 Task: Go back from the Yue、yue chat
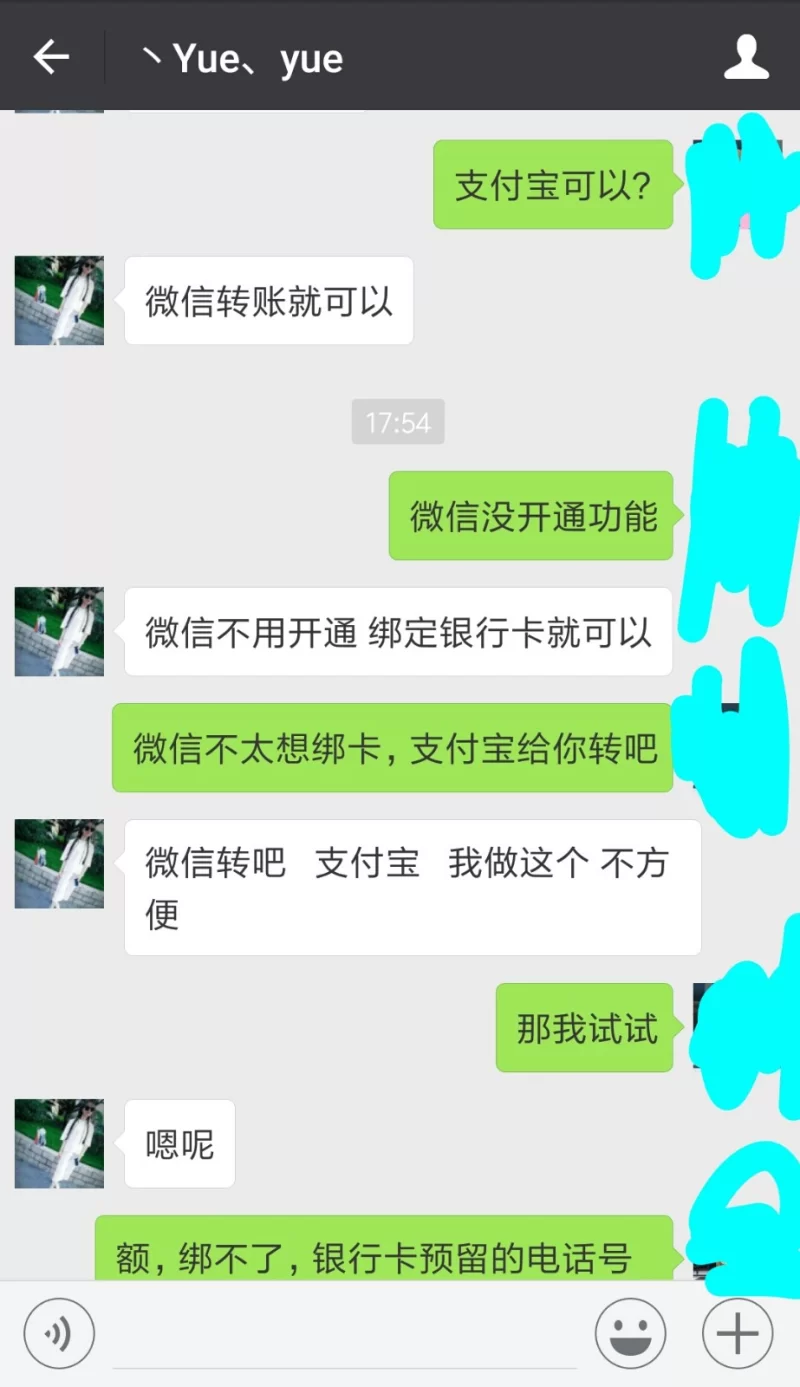tap(51, 57)
